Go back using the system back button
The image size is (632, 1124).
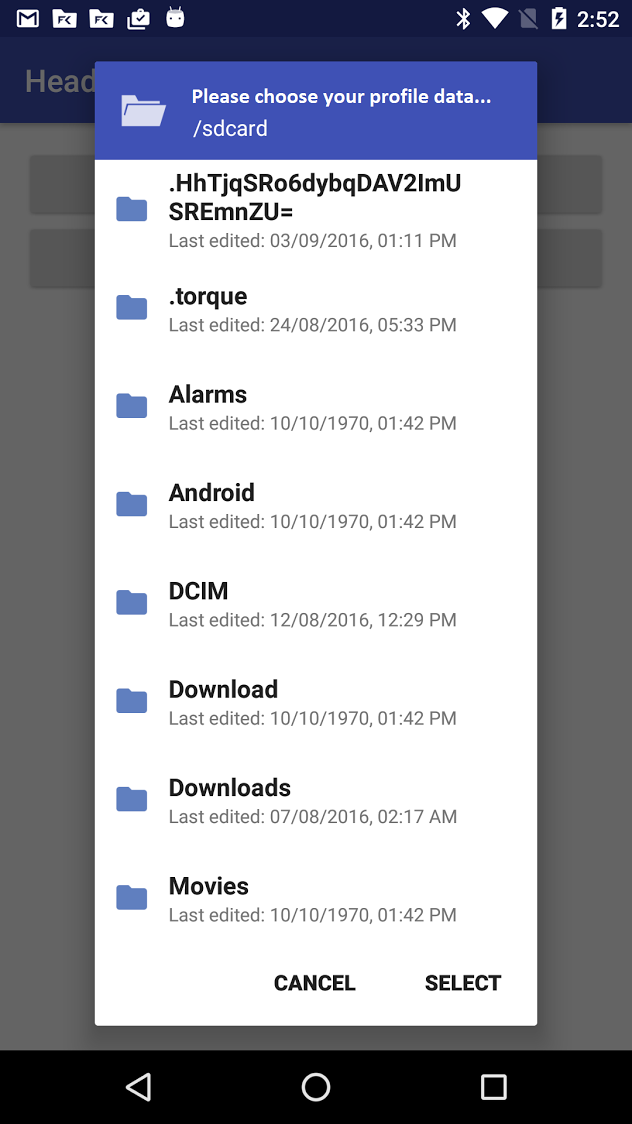click(138, 1087)
